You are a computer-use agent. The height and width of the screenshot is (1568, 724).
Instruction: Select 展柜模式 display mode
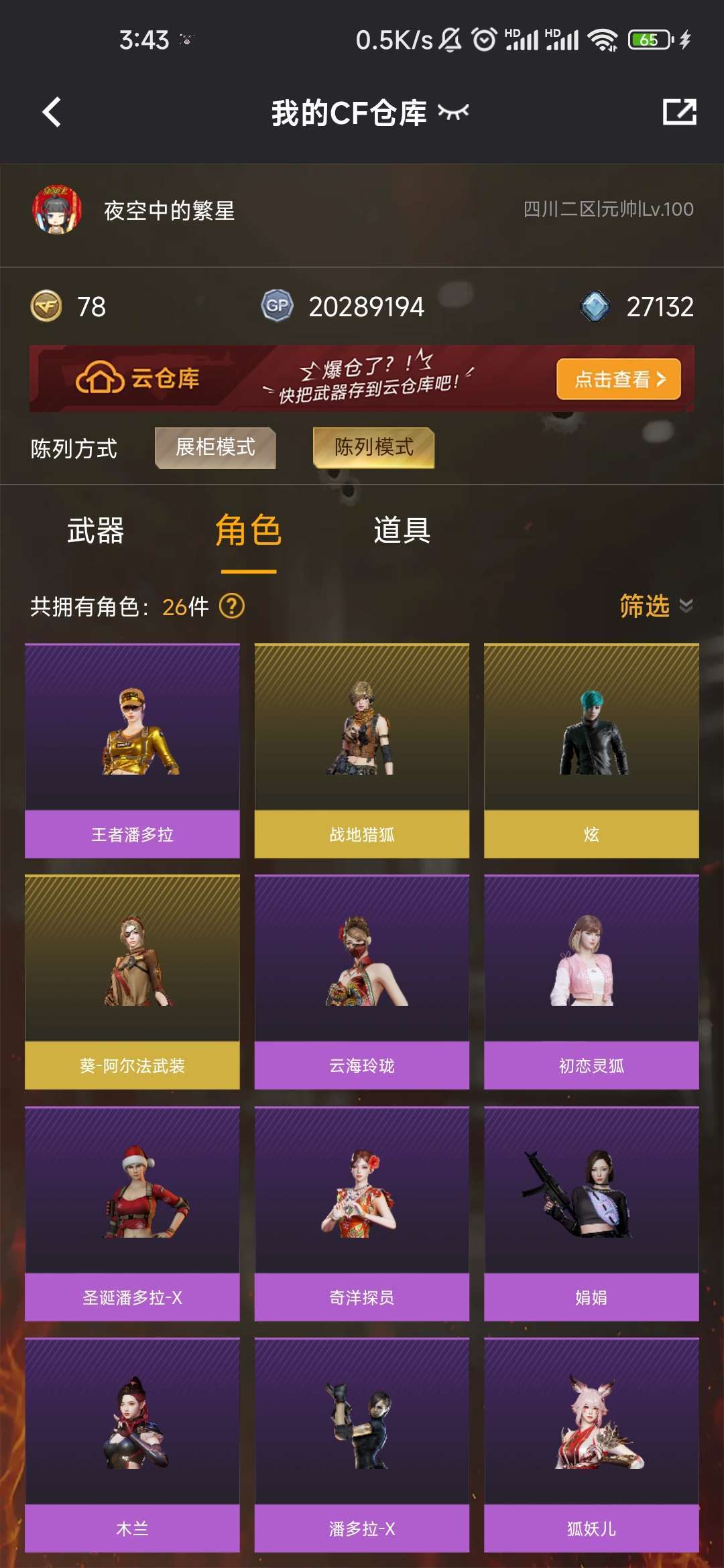[215, 447]
